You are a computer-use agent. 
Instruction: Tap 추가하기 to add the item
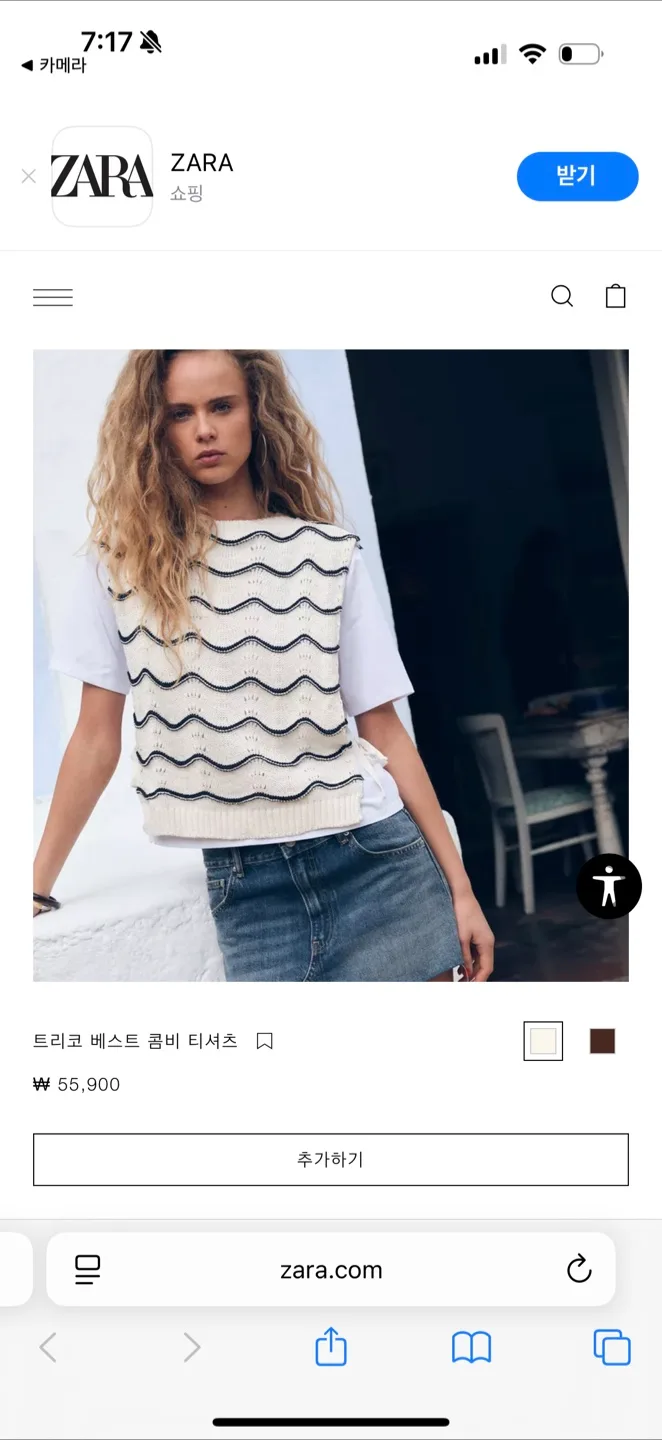click(330, 1160)
